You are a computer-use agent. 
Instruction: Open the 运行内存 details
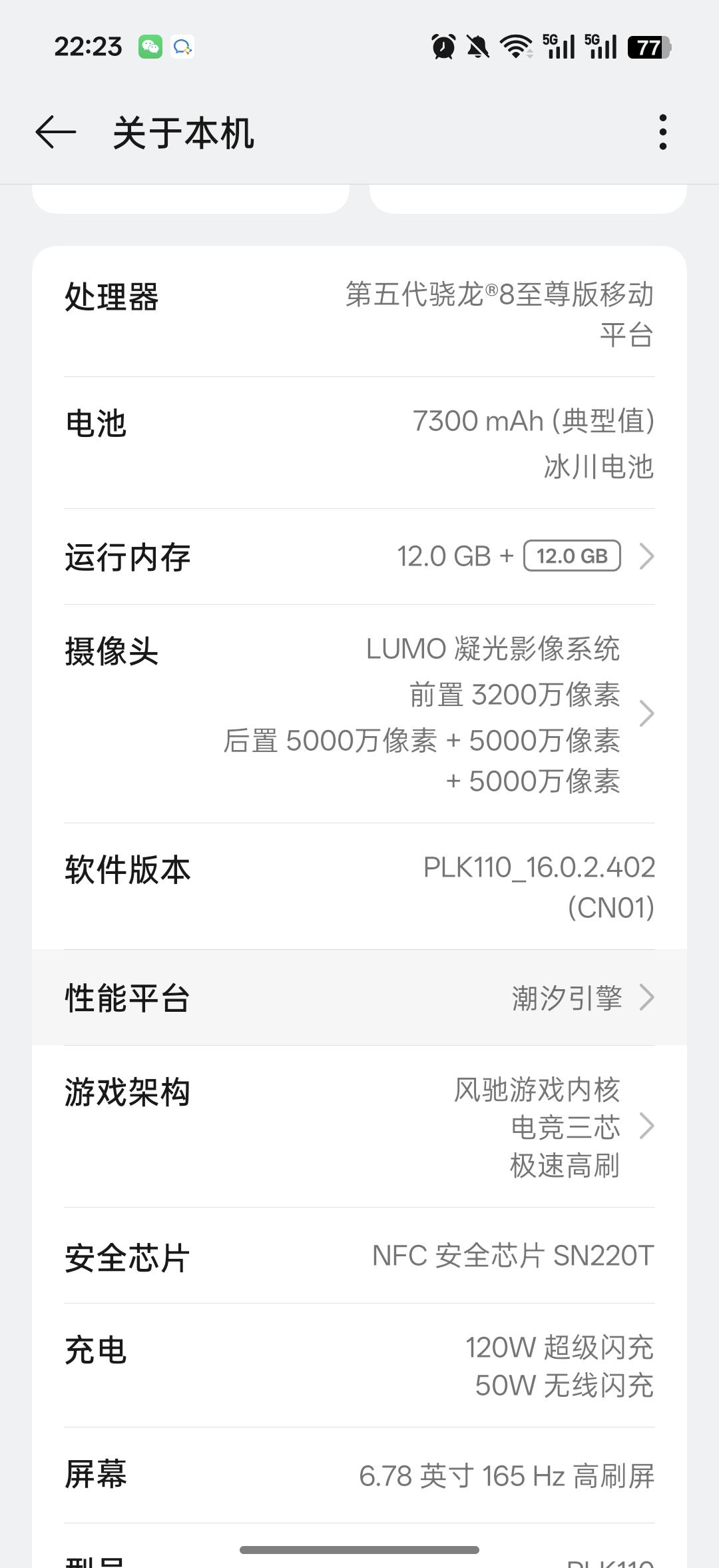click(x=359, y=557)
